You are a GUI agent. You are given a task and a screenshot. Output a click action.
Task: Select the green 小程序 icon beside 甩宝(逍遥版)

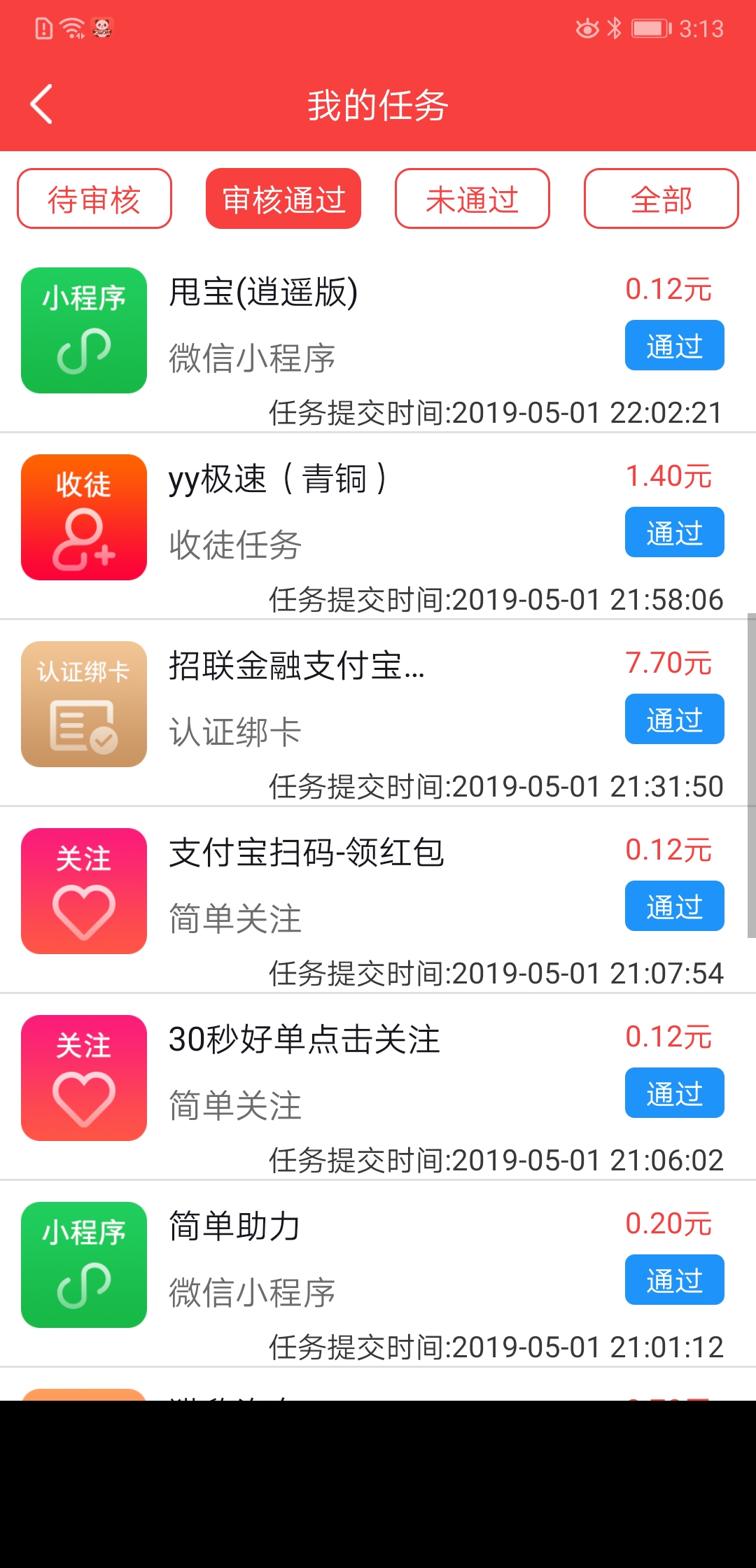click(83, 329)
